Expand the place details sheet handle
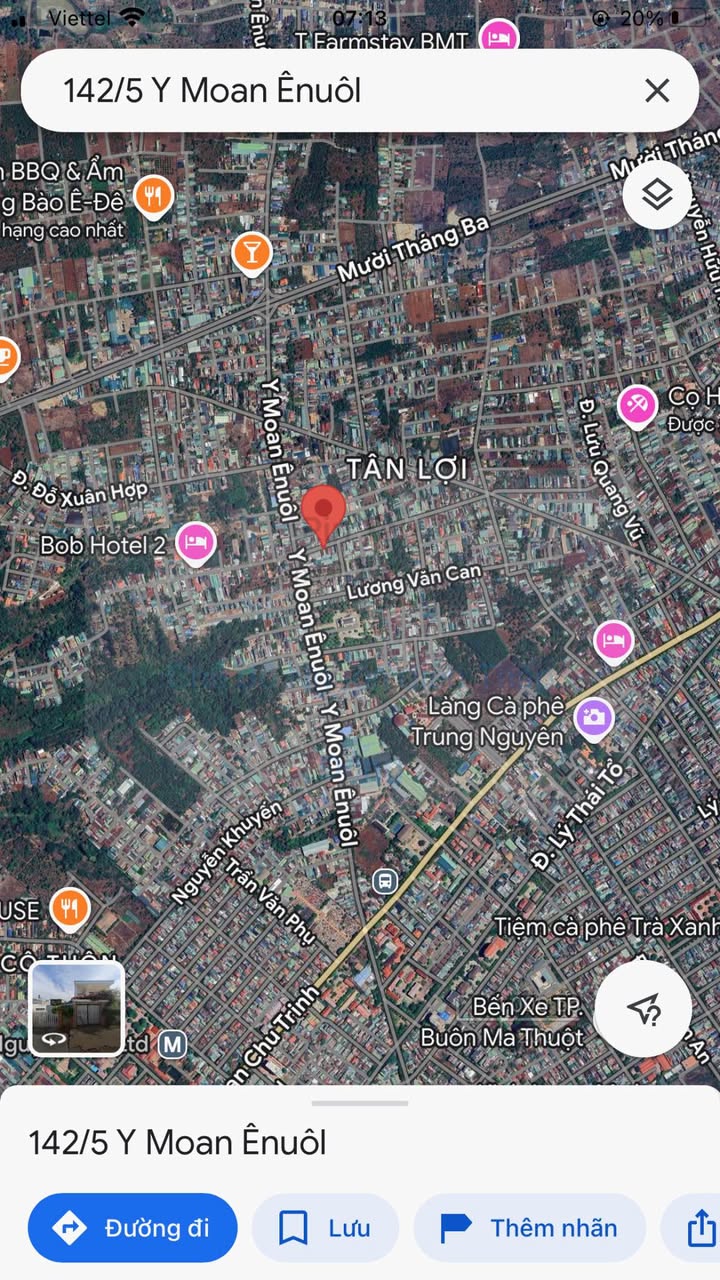The width and height of the screenshot is (720, 1280). pos(360,1103)
